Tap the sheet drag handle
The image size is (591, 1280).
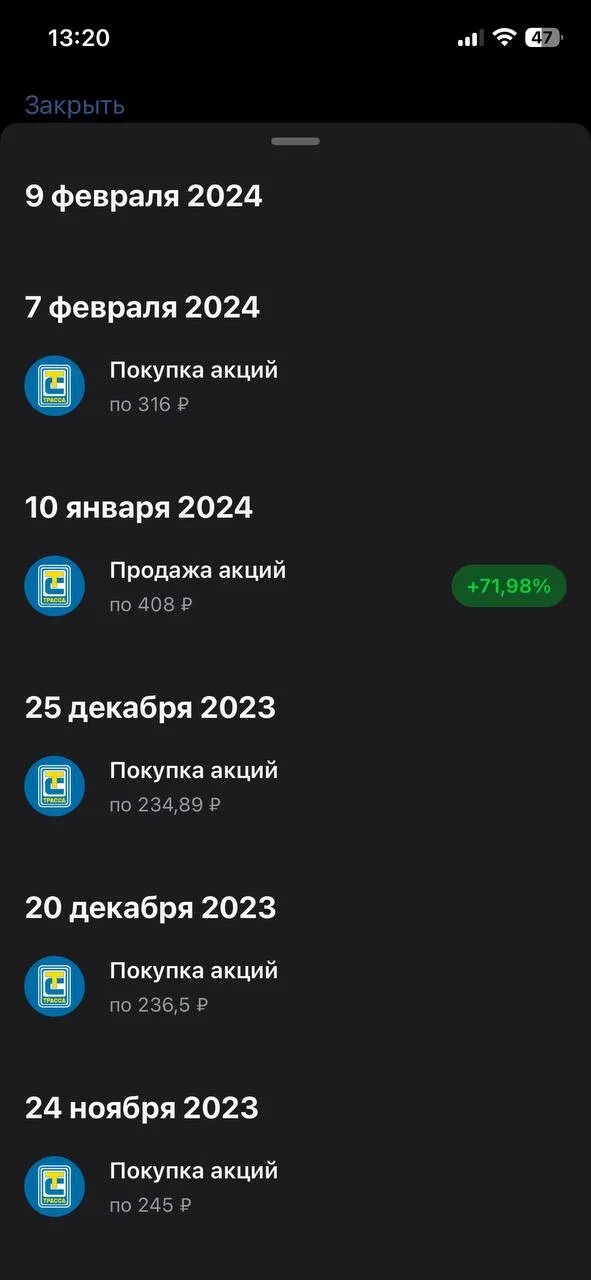coord(295,141)
